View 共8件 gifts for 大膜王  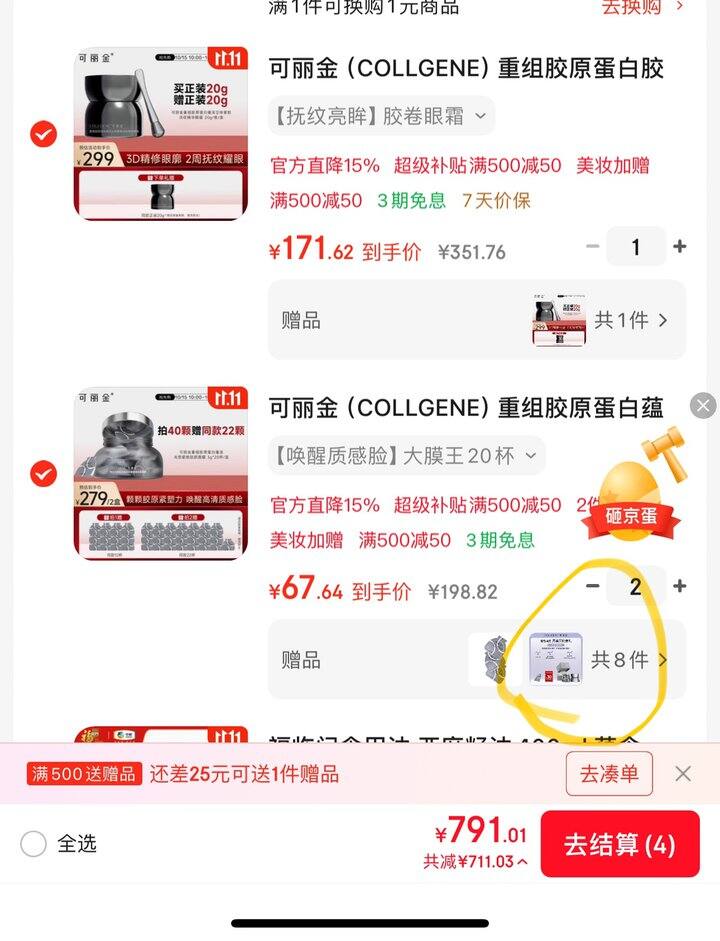628,660
